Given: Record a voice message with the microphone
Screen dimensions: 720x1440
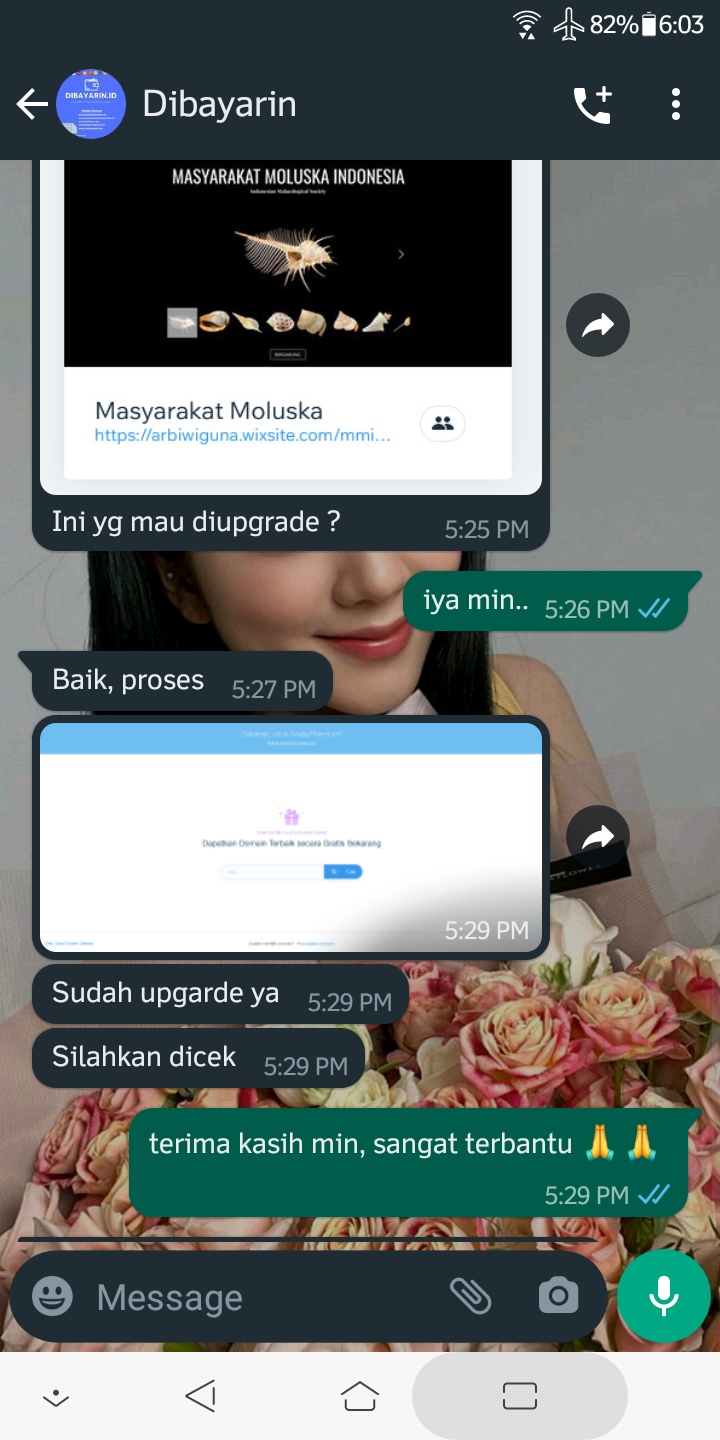Looking at the screenshot, I should pyautogui.click(x=664, y=1297).
